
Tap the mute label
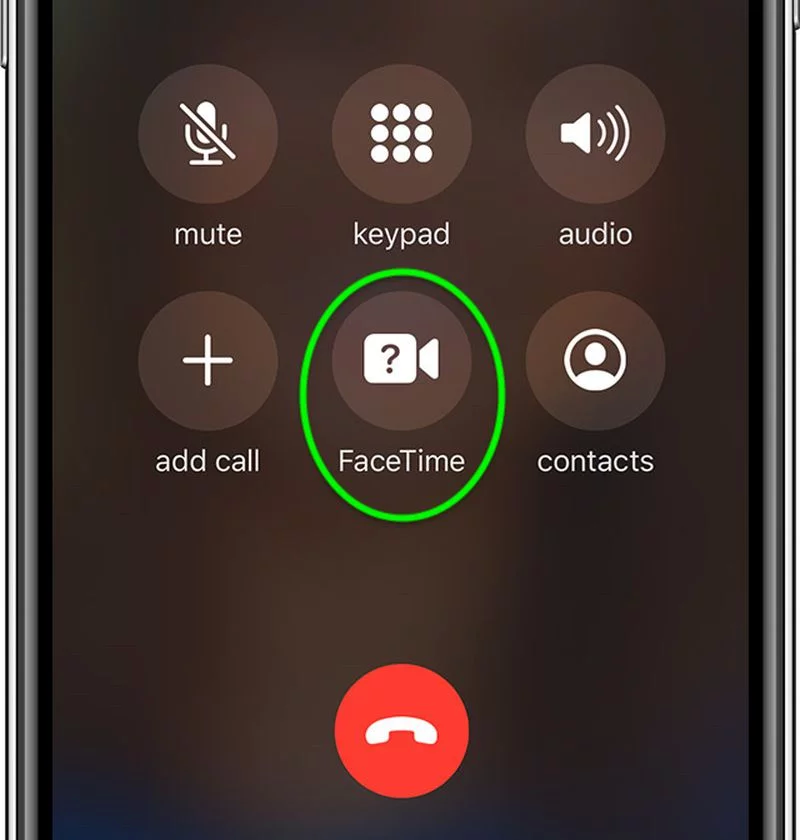click(x=208, y=234)
